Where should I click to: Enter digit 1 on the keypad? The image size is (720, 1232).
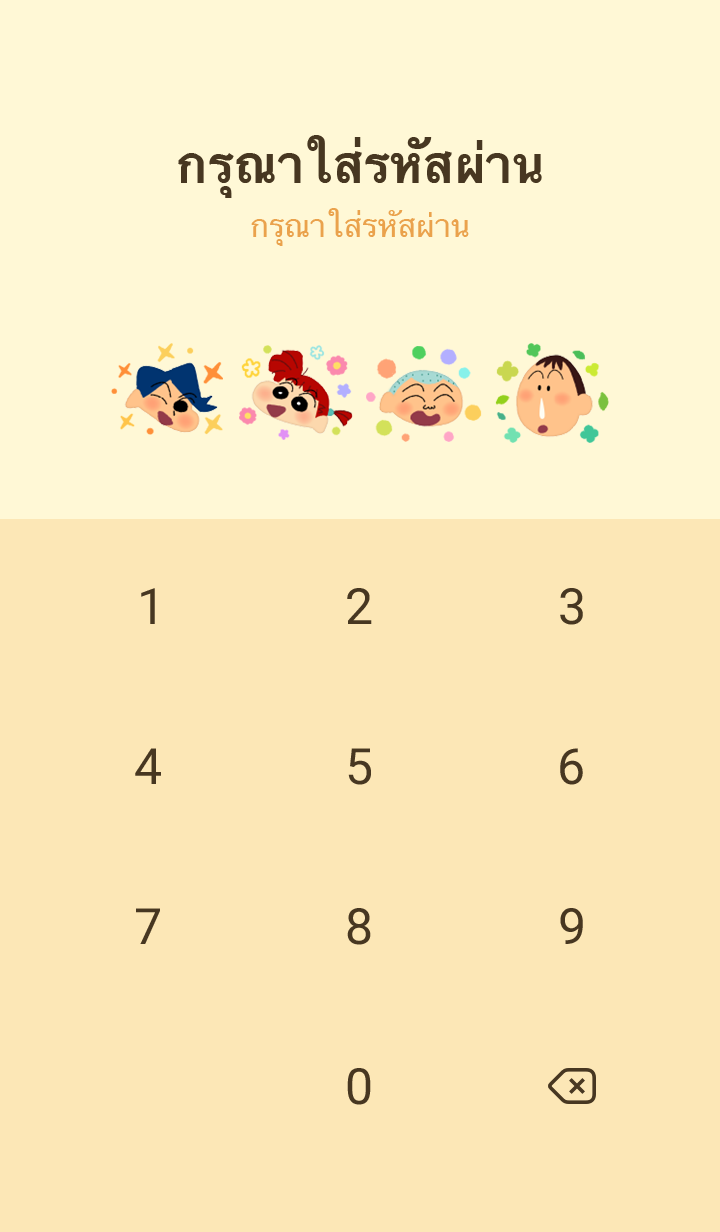coord(149,607)
